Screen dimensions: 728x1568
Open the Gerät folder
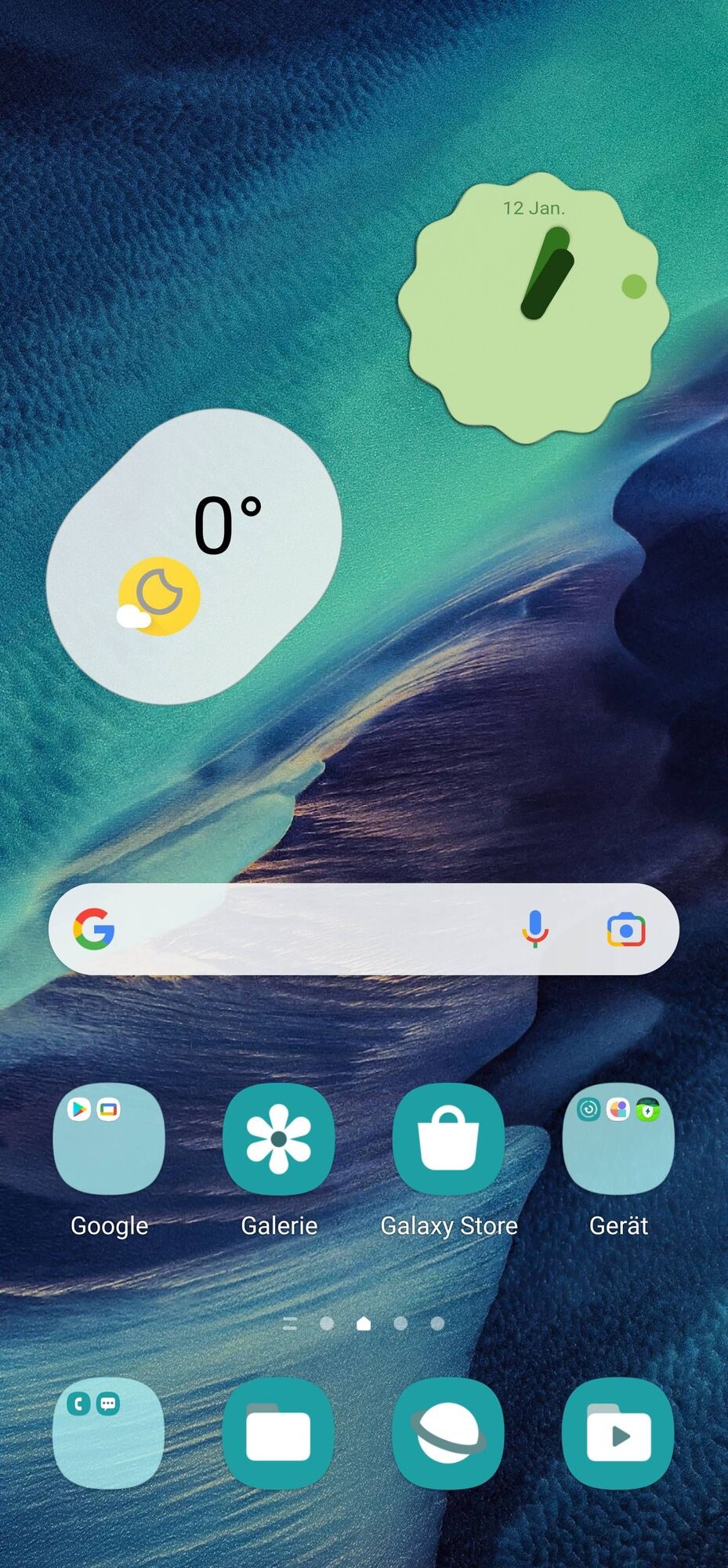(x=618, y=1139)
